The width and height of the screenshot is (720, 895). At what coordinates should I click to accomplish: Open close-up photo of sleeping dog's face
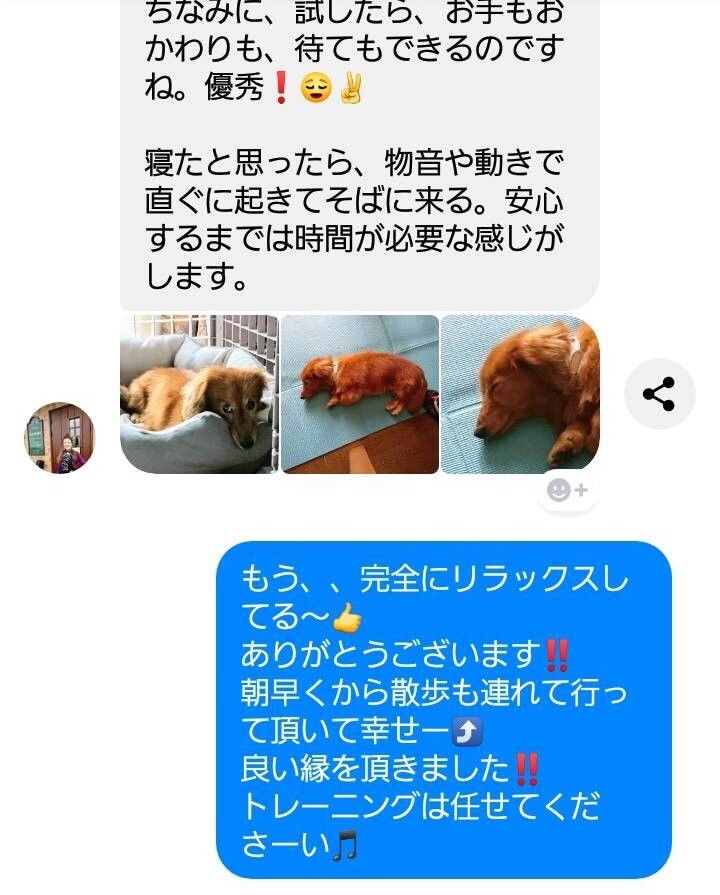coord(520,394)
